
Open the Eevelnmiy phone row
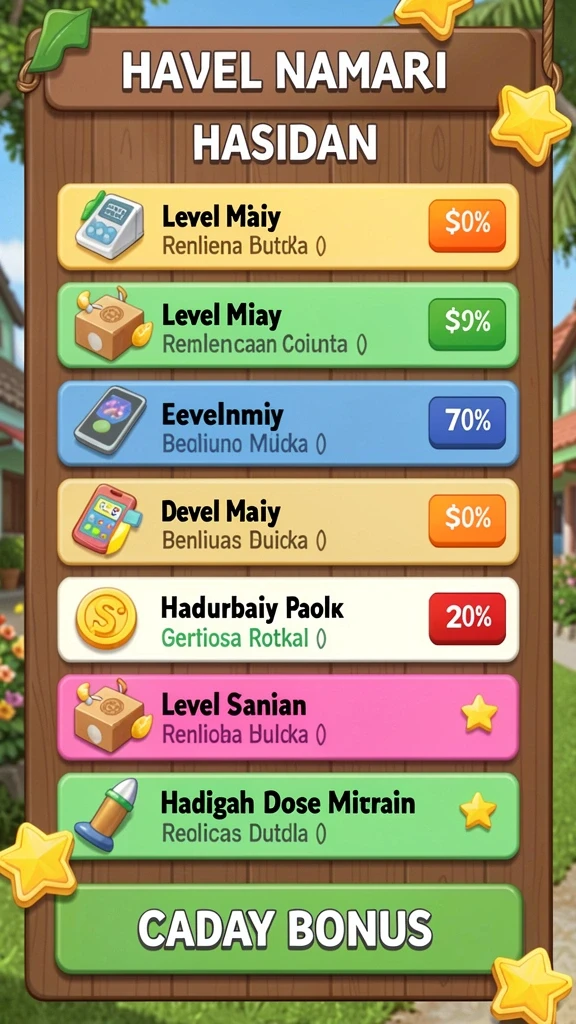click(288, 423)
